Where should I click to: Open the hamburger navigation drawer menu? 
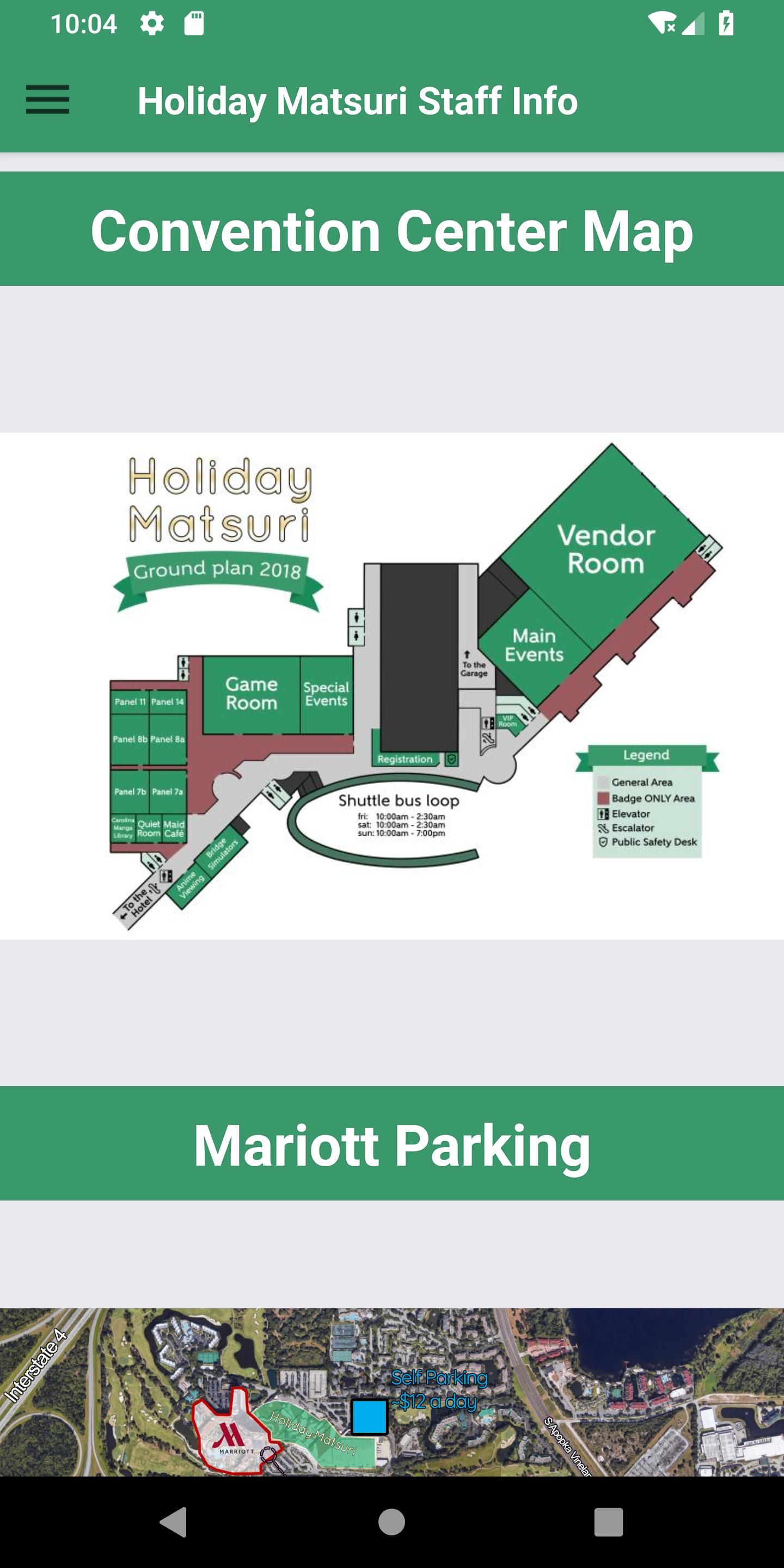tap(47, 100)
